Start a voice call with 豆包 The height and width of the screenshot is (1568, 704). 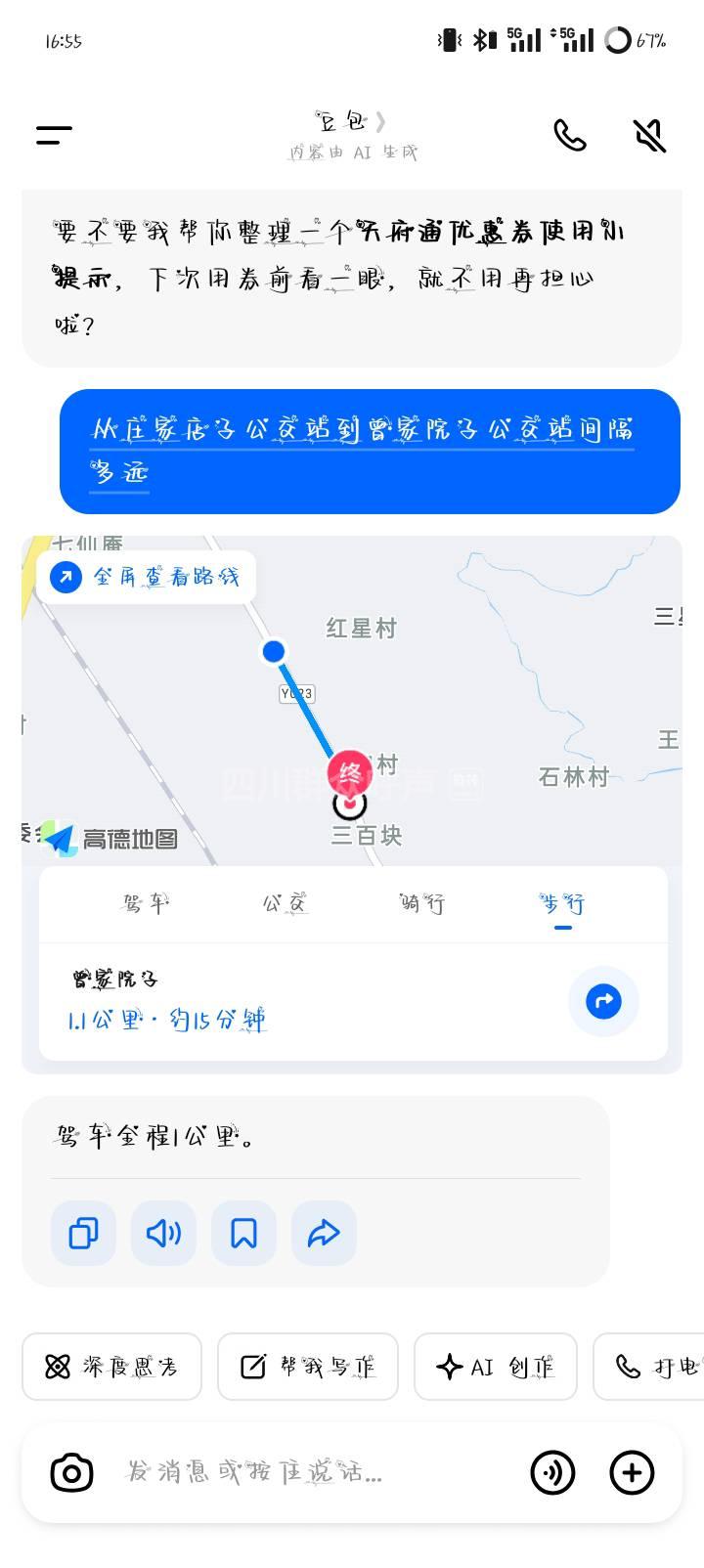[x=570, y=135]
